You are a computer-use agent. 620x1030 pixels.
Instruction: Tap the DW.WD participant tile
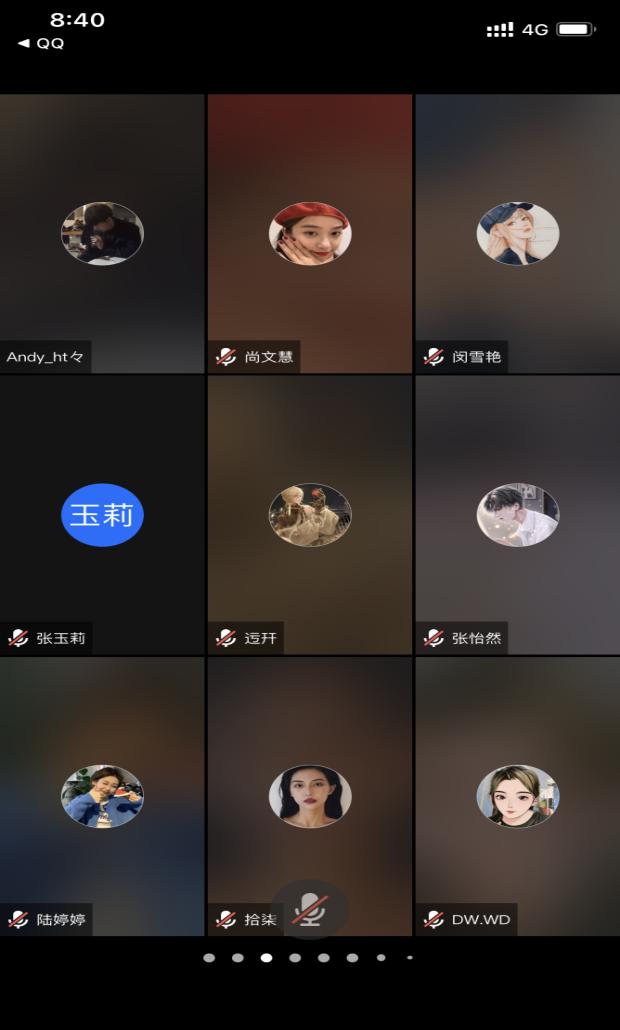click(x=517, y=796)
